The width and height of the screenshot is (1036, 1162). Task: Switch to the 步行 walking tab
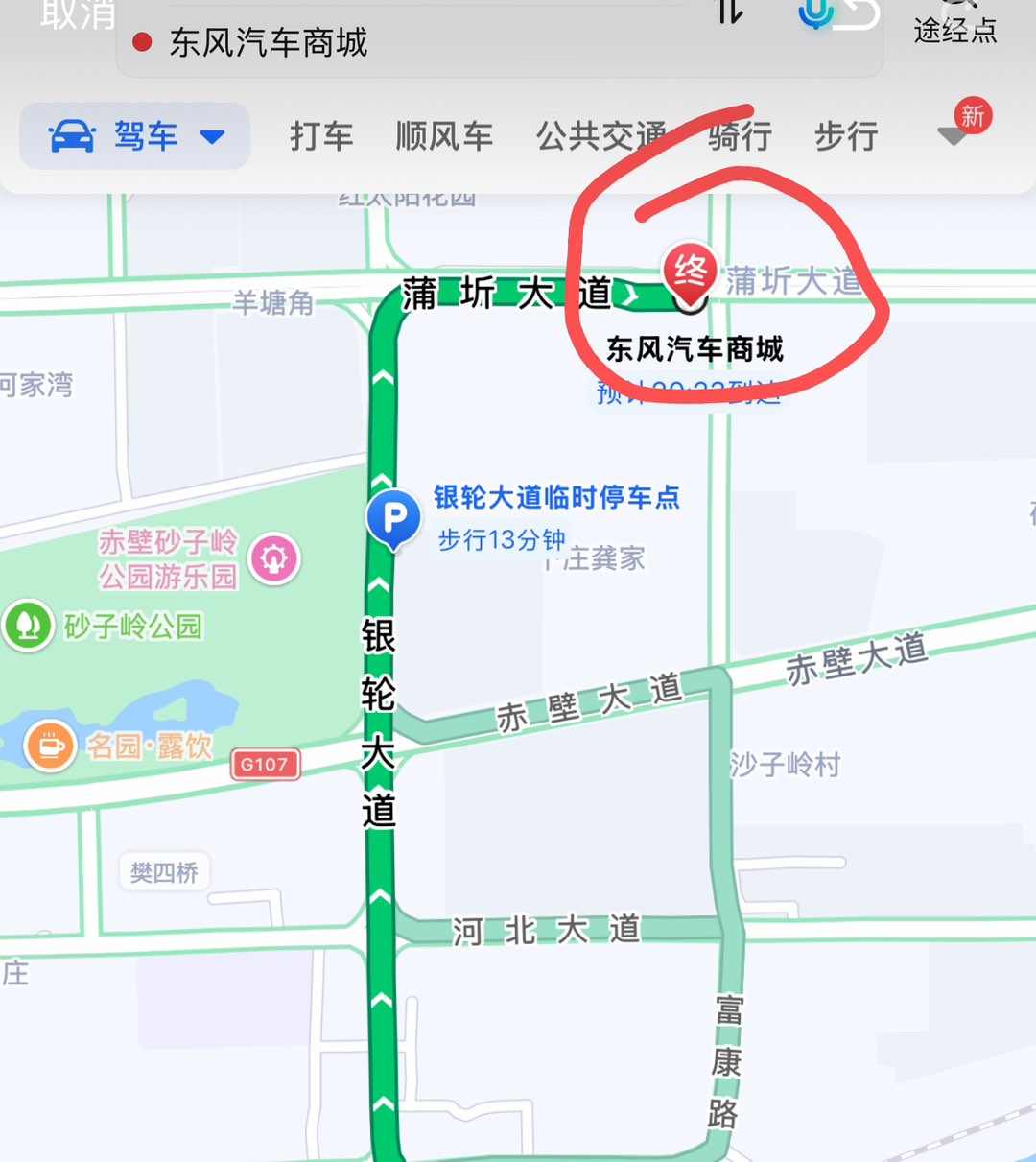[846, 136]
